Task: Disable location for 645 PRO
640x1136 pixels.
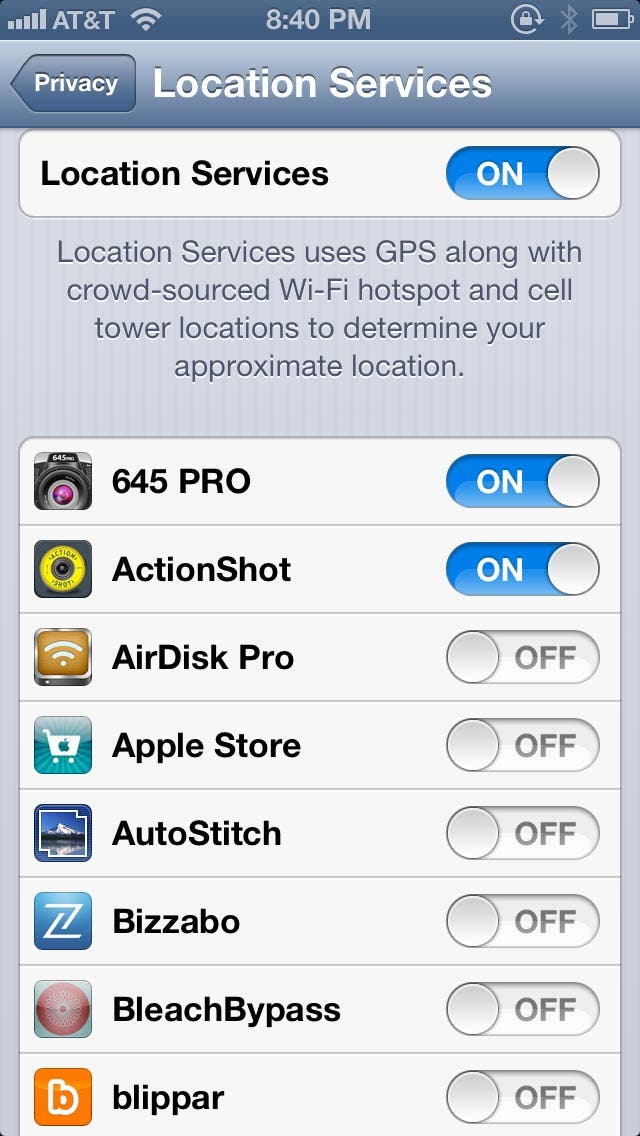Action: (522, 482)
